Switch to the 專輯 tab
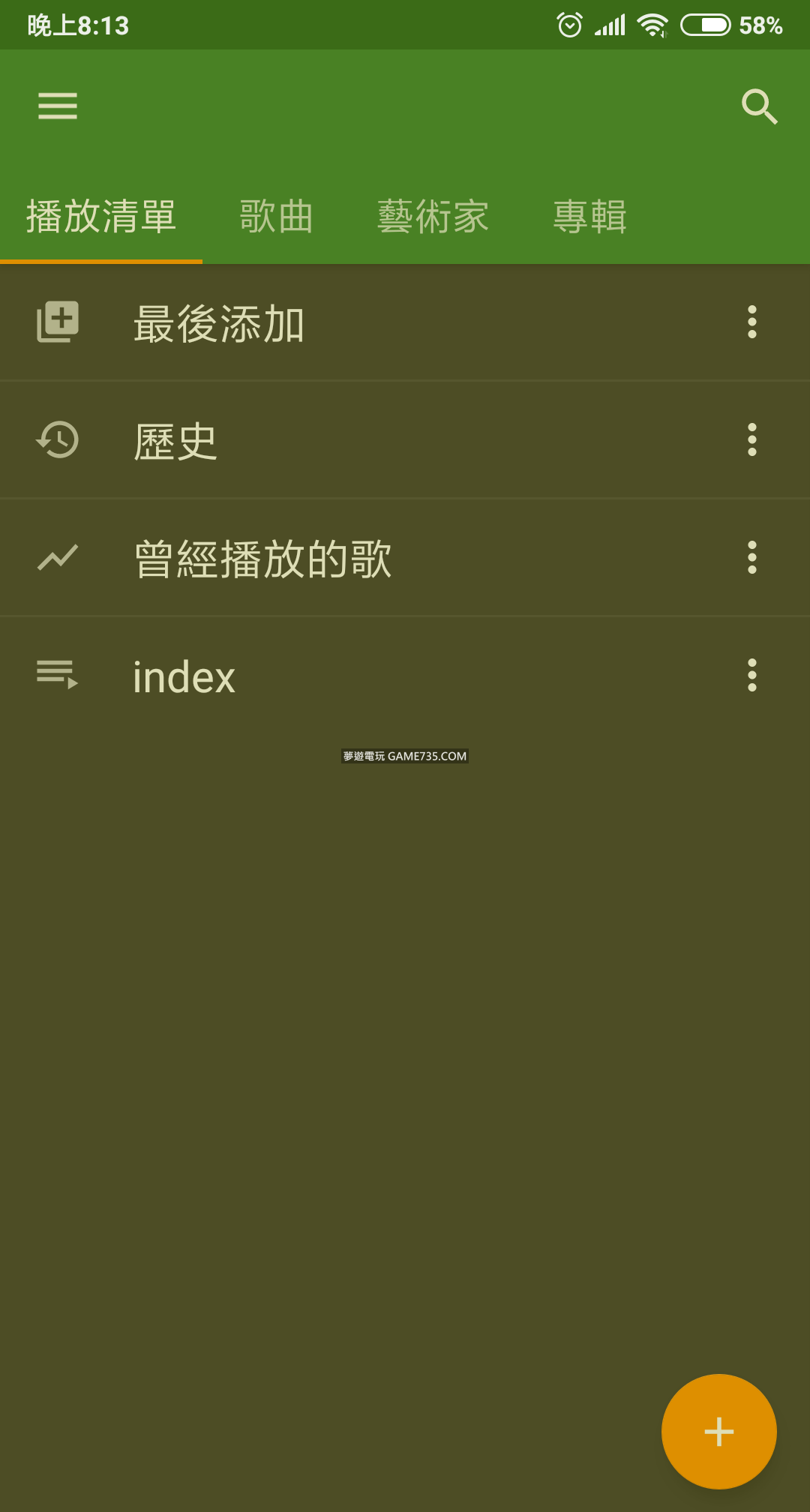 point(589,217)
